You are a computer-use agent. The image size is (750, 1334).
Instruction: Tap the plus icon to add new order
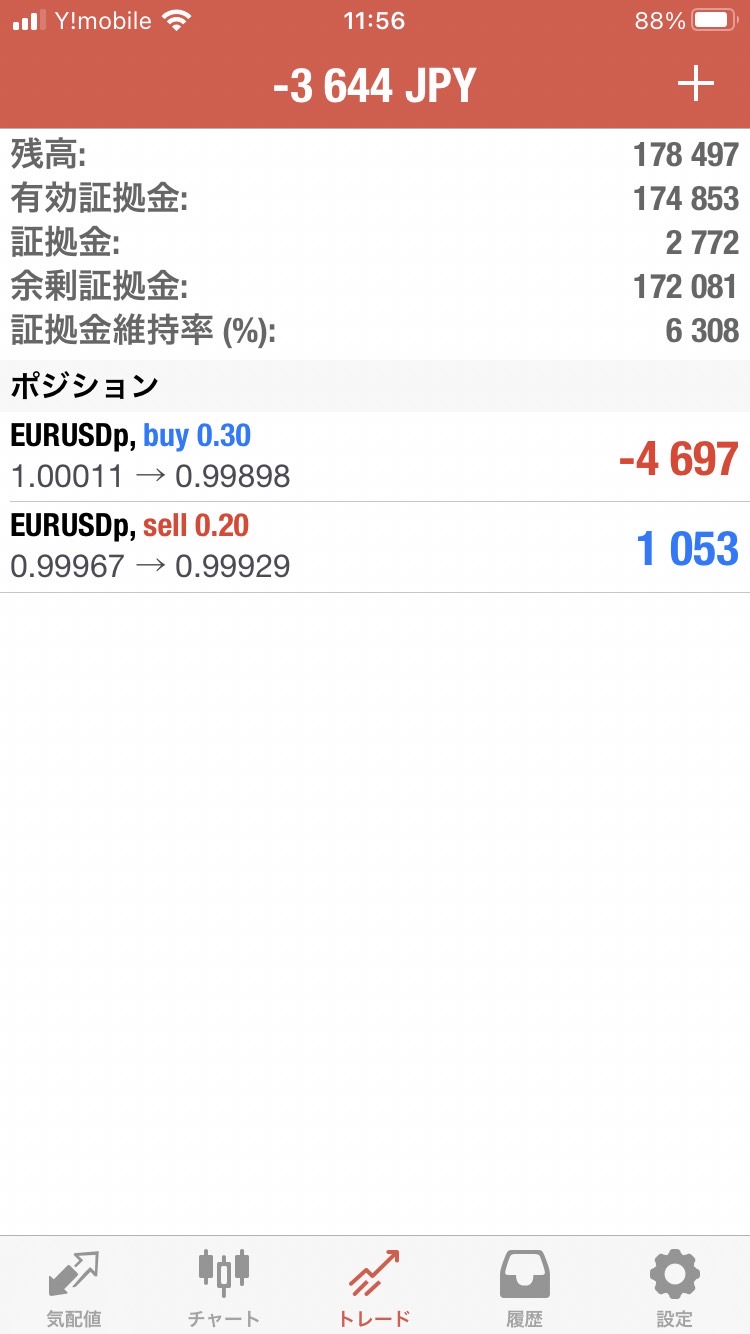coord(696,85)
